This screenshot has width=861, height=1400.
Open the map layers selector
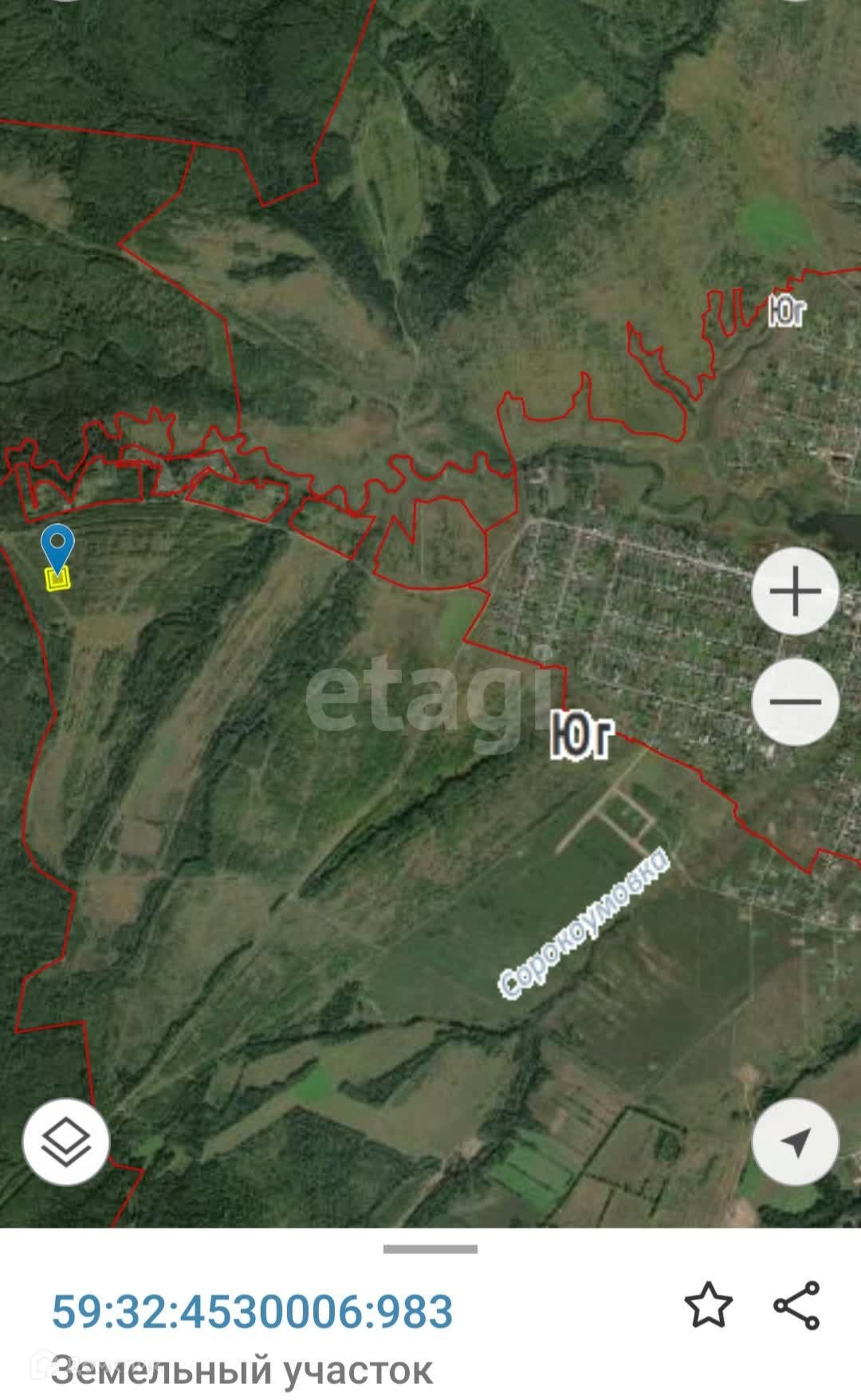click(66, 1142)
